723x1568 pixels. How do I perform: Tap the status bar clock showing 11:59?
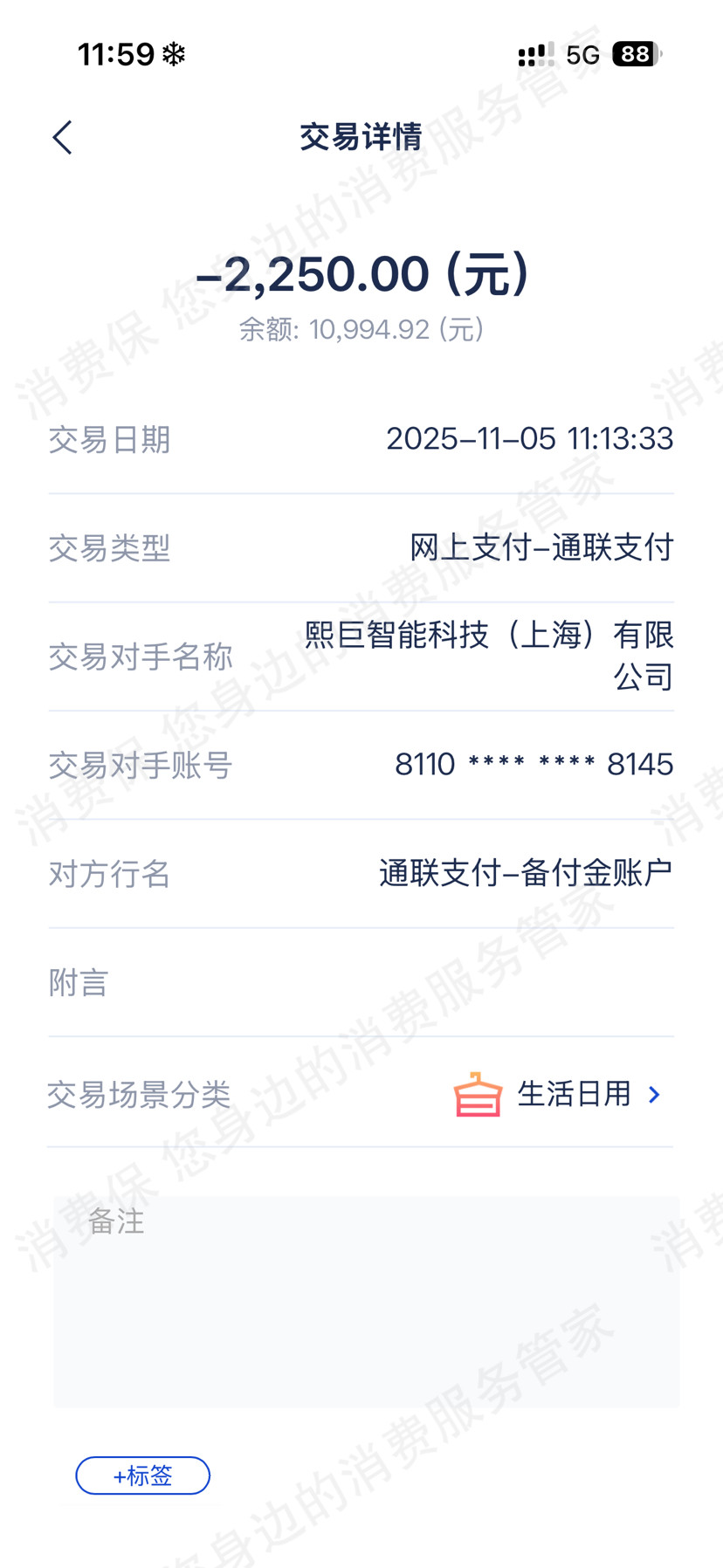[x=115, y=52]
